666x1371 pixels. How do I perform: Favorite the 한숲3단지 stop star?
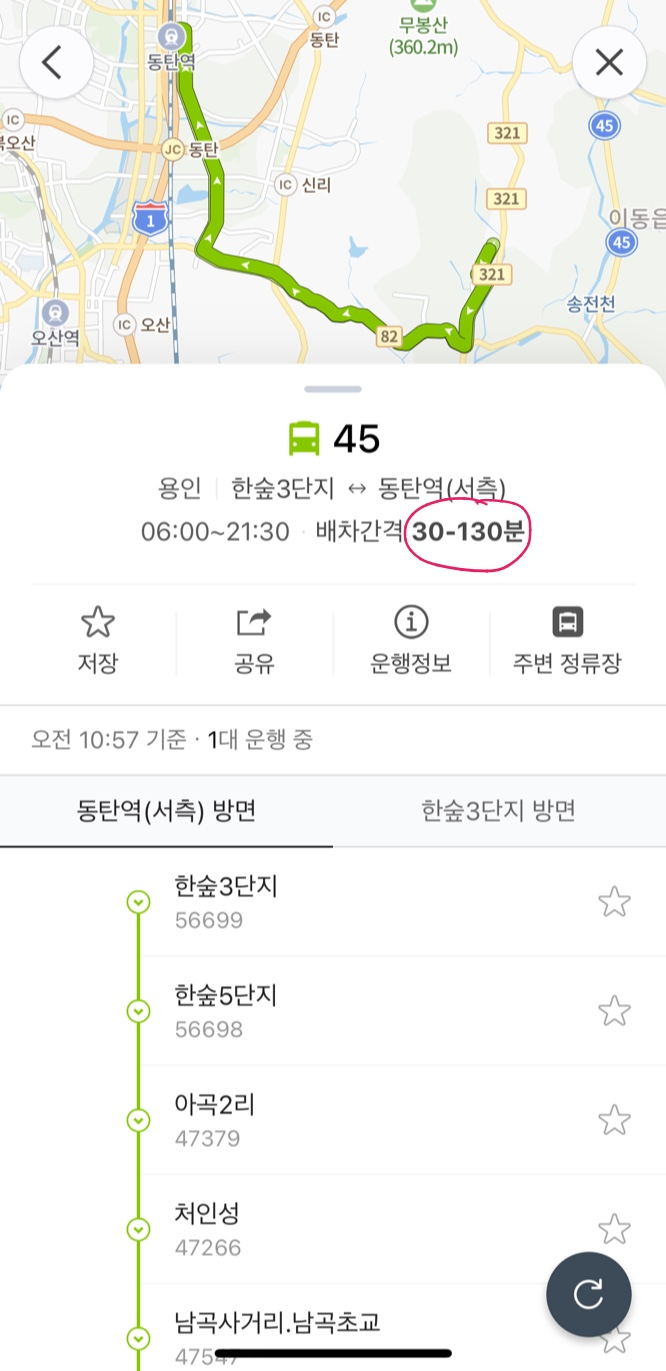click(614, 902)
